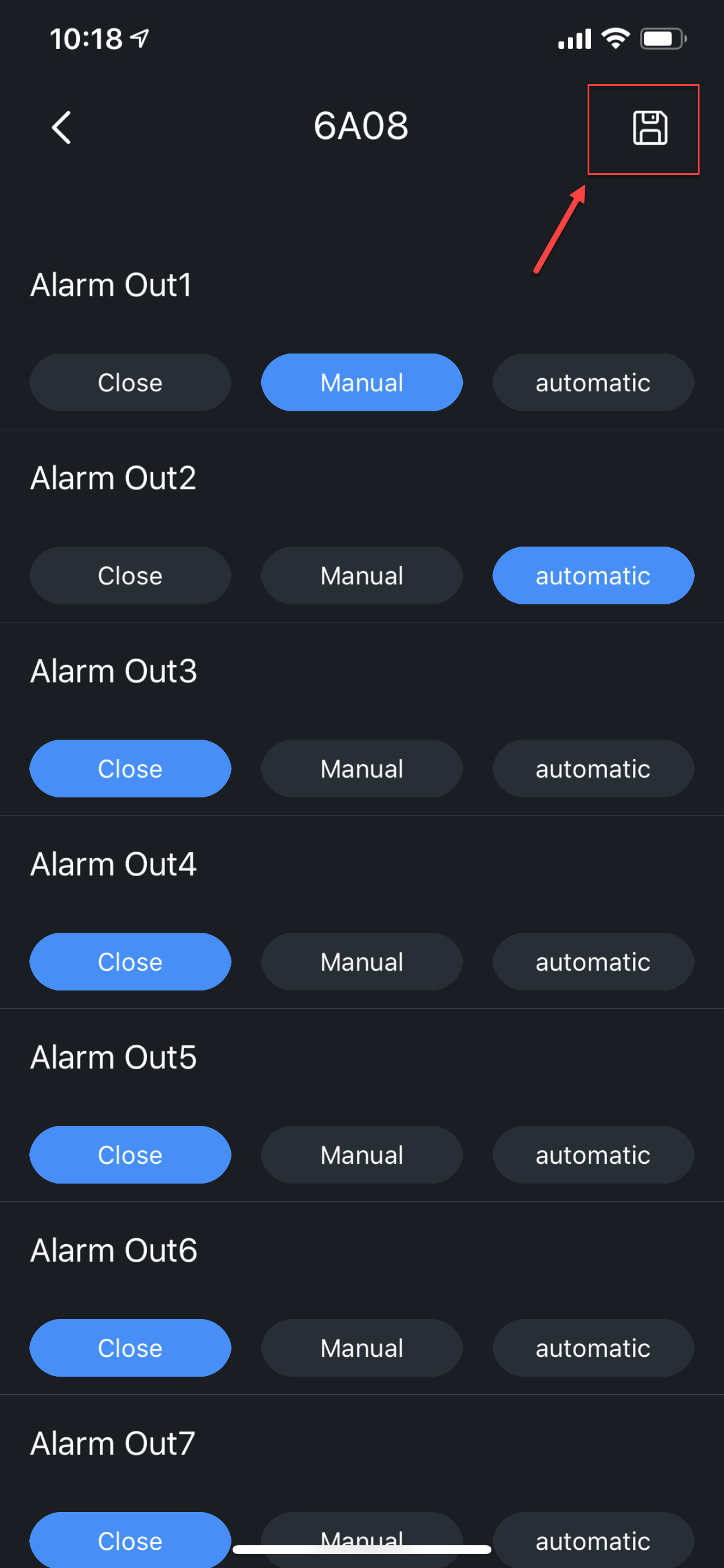Choose Manual for Alarm Out6
The image size is (724, 1568).
click(361, 1347)
